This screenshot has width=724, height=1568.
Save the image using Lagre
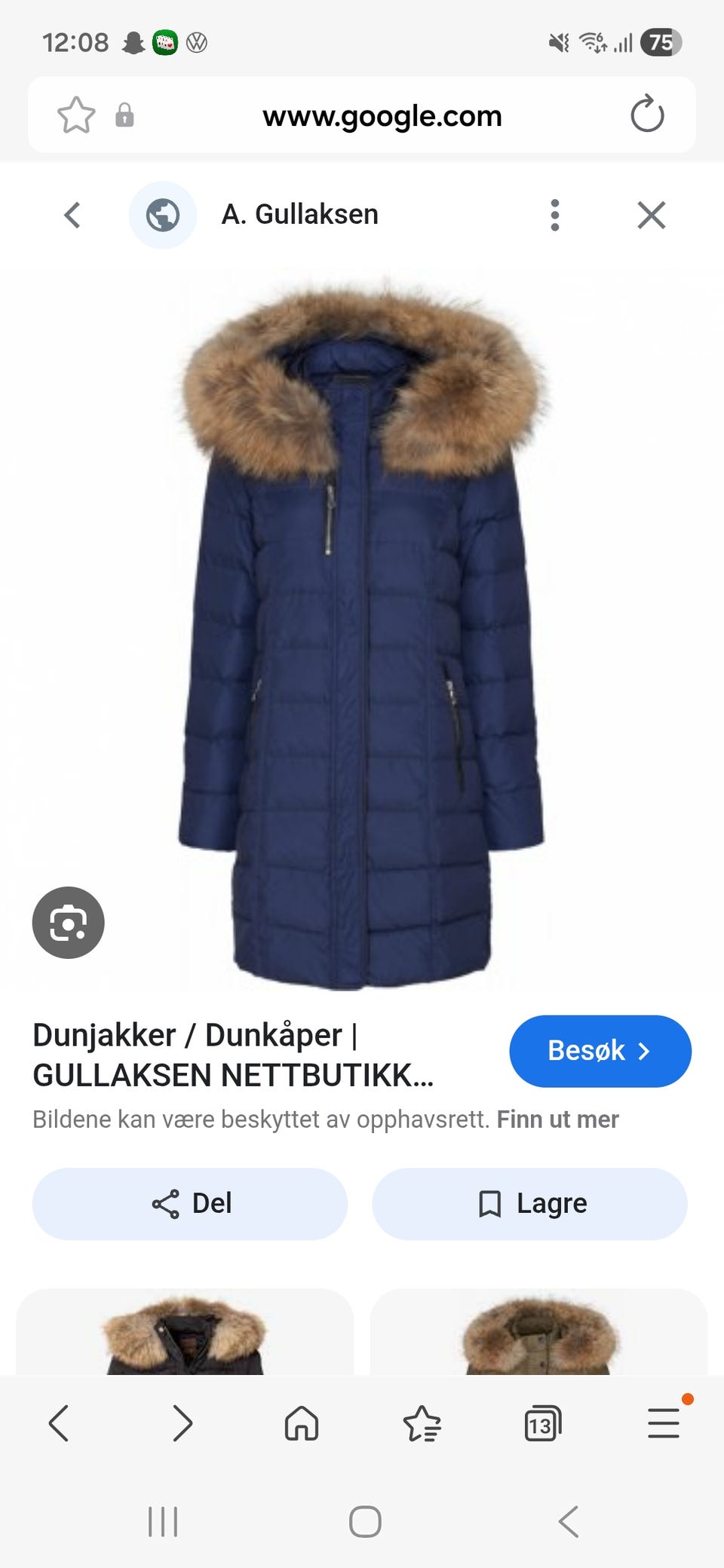pyautogui.click(x=530, y=1204)
